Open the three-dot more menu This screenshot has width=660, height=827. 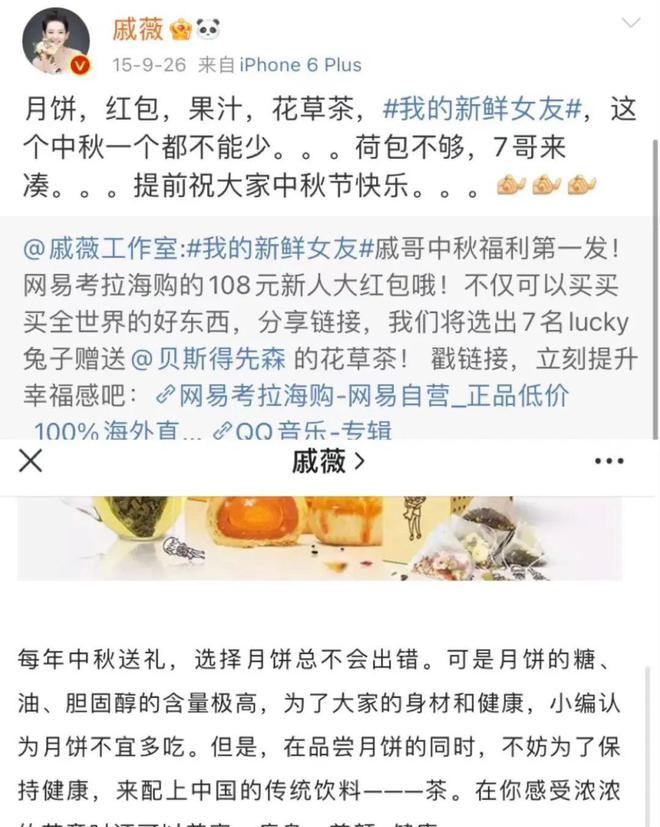(609, 462)
